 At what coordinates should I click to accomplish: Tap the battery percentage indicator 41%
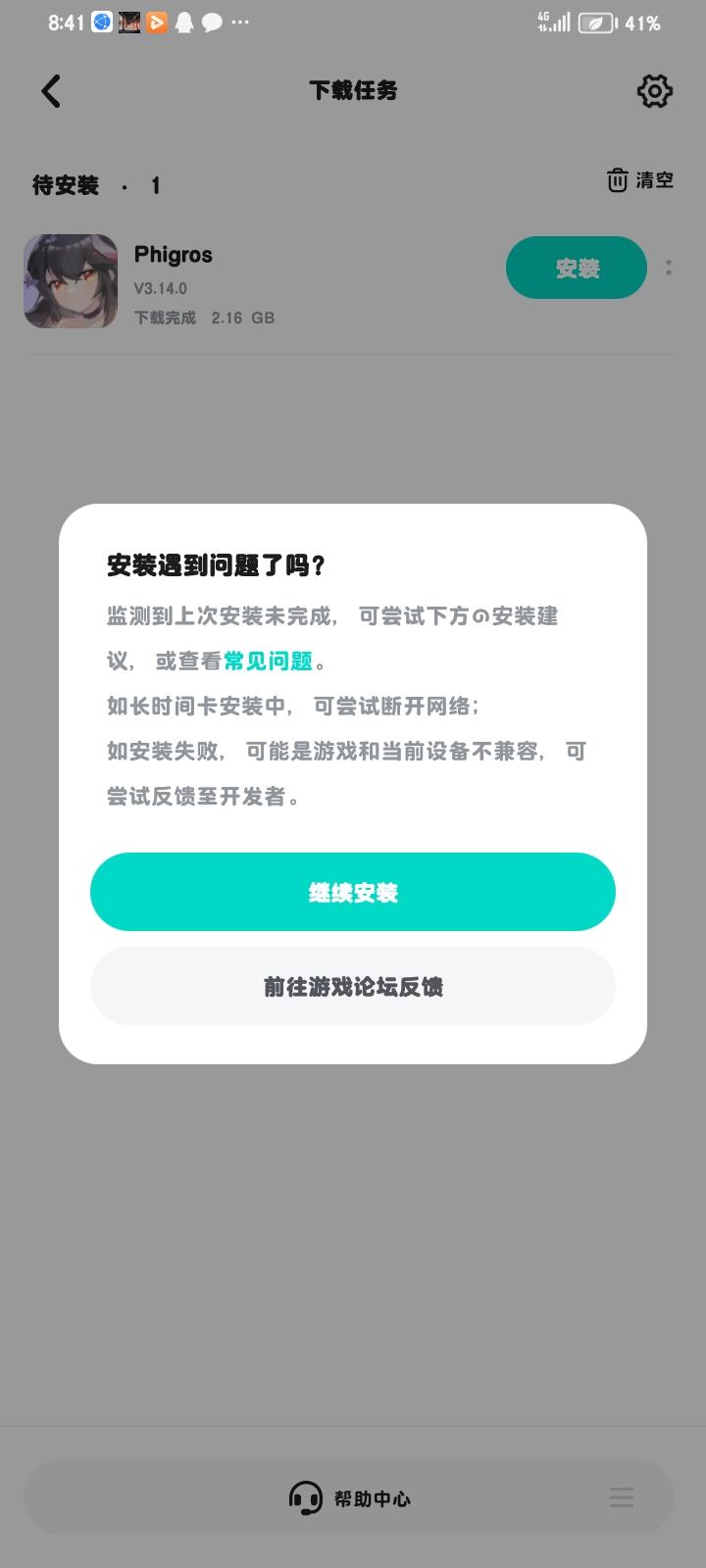(644, 26)
